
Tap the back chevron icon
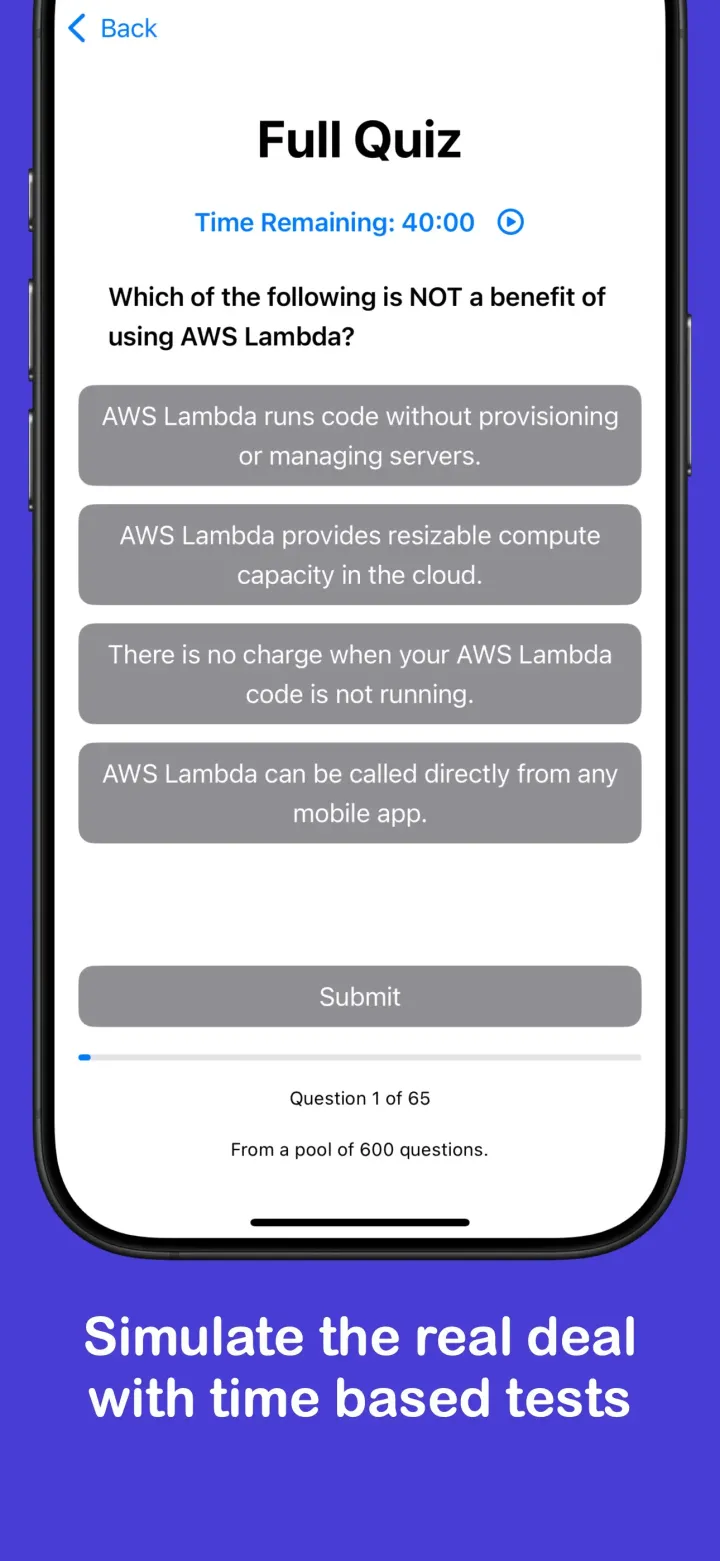(76, 28)
